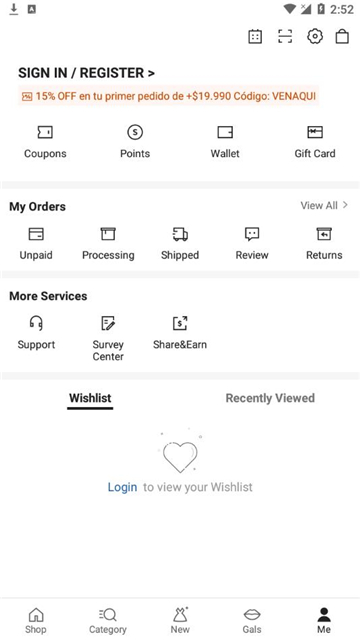Open Coupons
The height and width of the screenshot is (640, 360).
[x=45, y=142]
